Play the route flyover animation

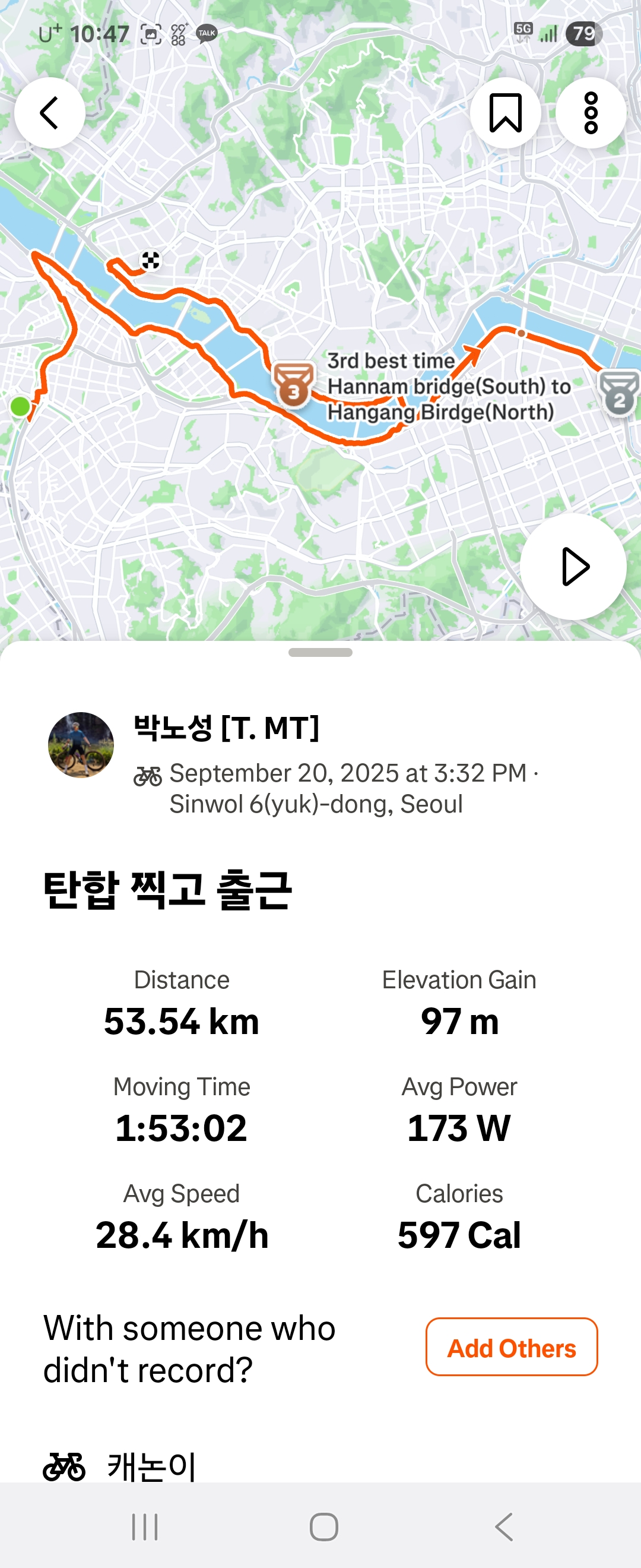(x=573, y=567)
